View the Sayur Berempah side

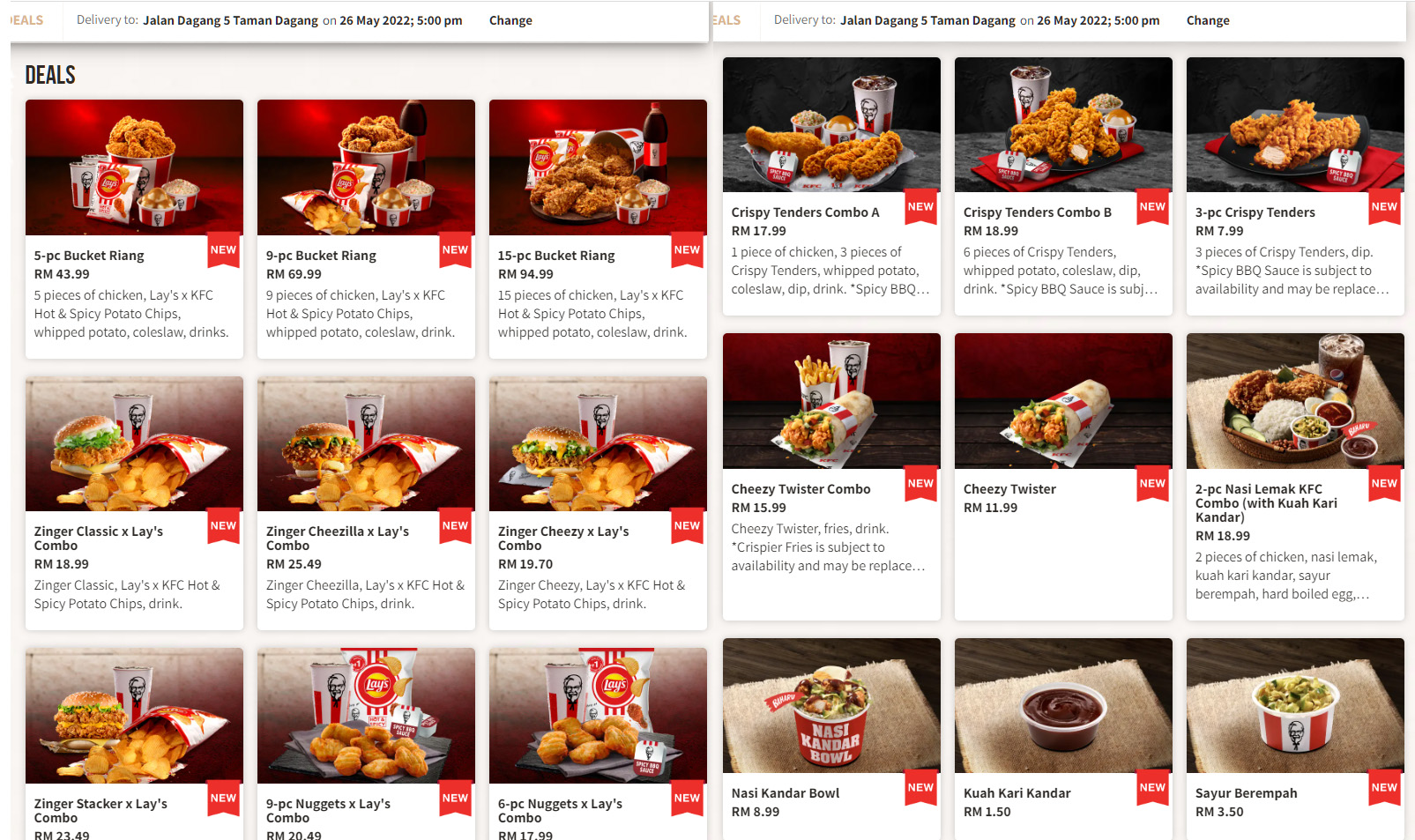(x=1295, y=706)
